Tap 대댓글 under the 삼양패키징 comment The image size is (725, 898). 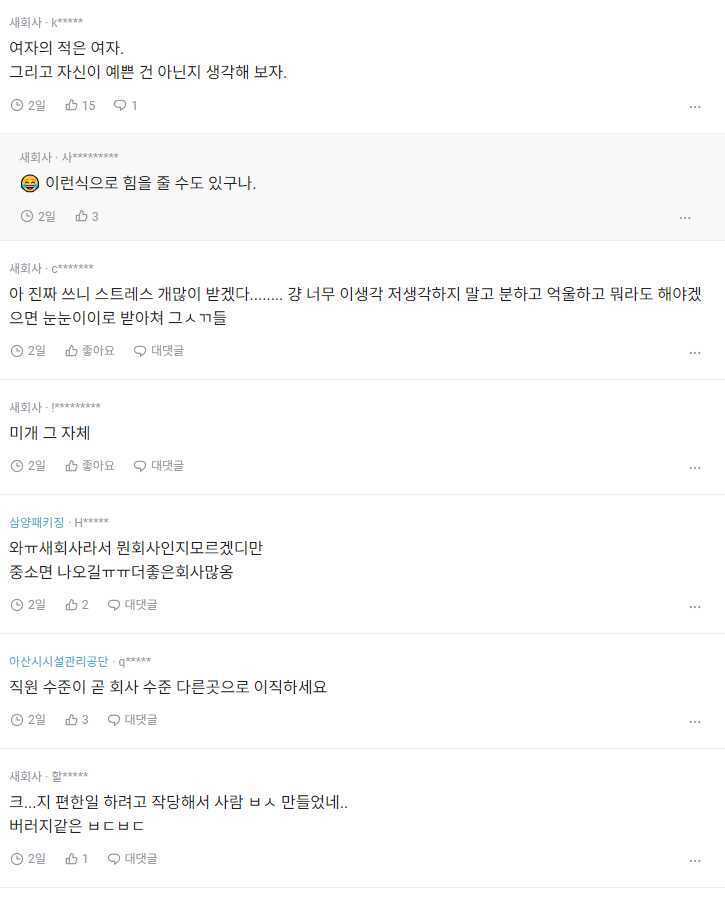(132, 605)
